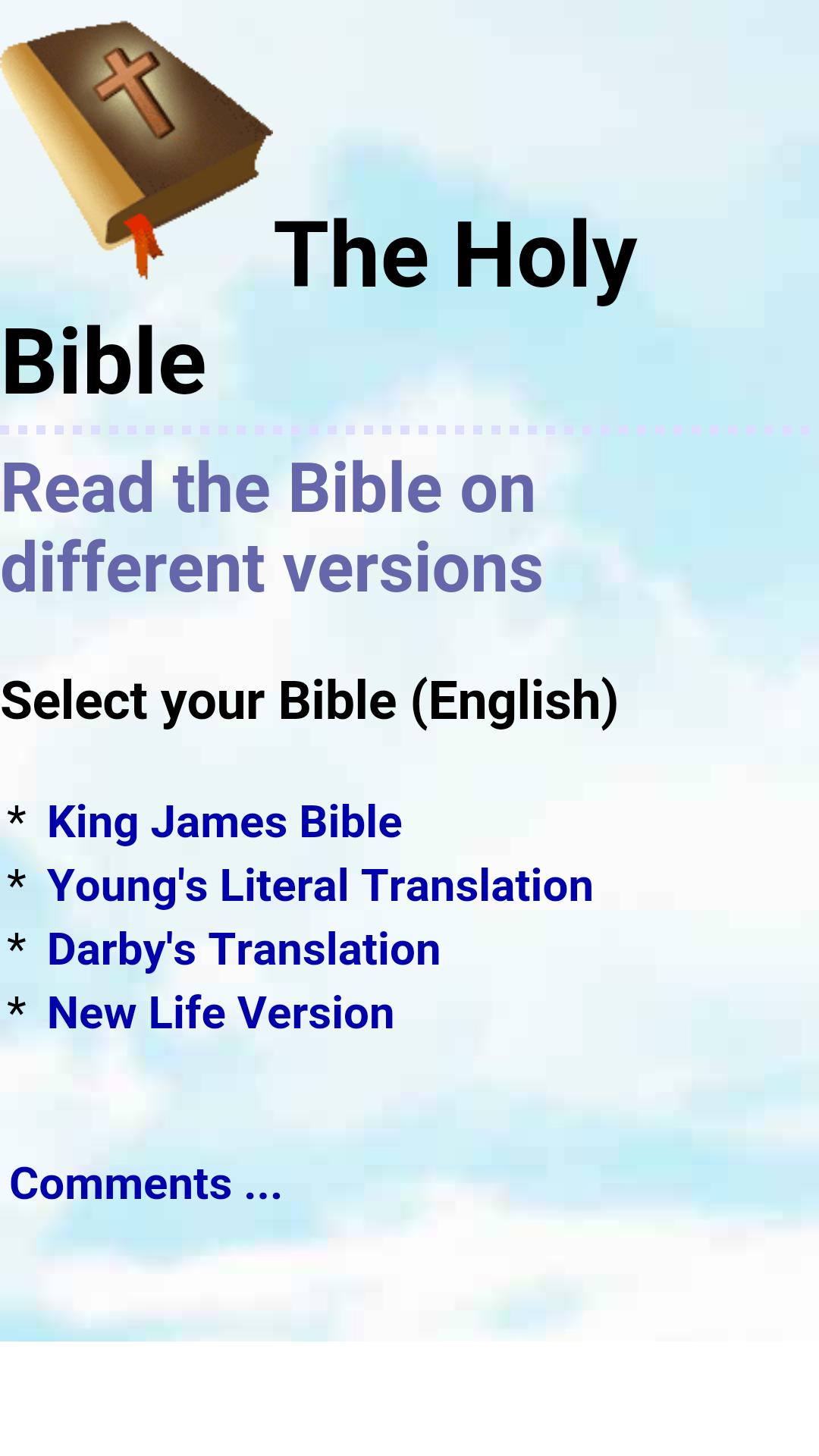Open the King James Bible link

[224, 822]
